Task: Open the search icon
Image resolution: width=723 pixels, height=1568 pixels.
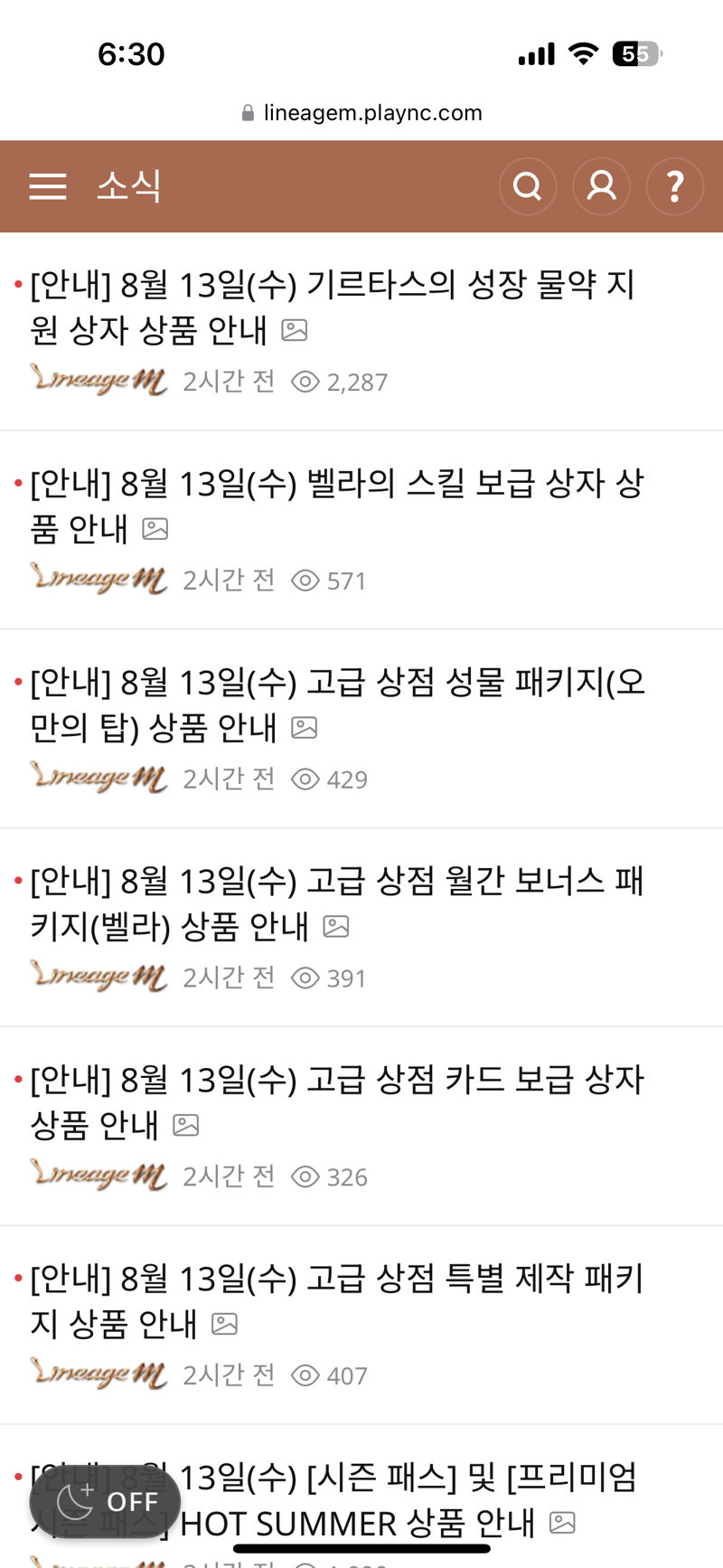Action: tap(528, 186)
